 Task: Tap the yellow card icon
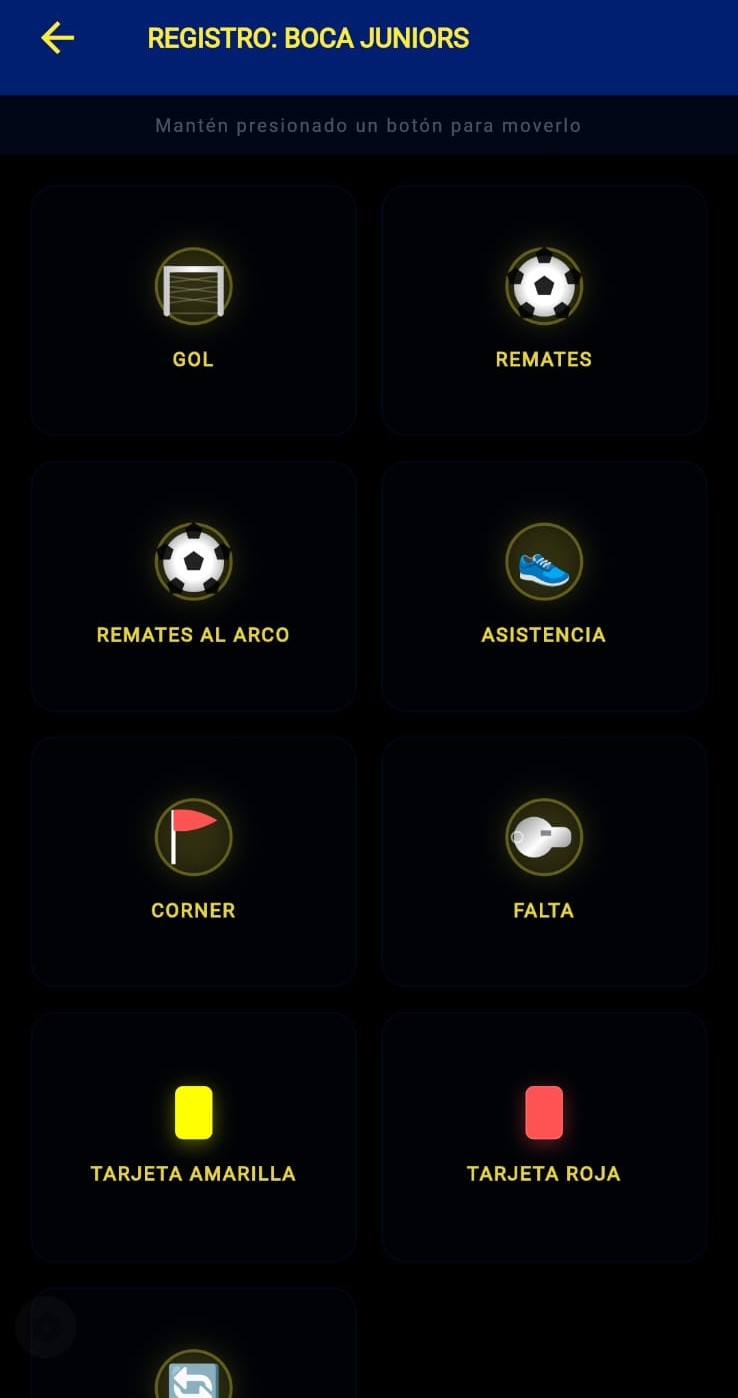[193, 1111]
